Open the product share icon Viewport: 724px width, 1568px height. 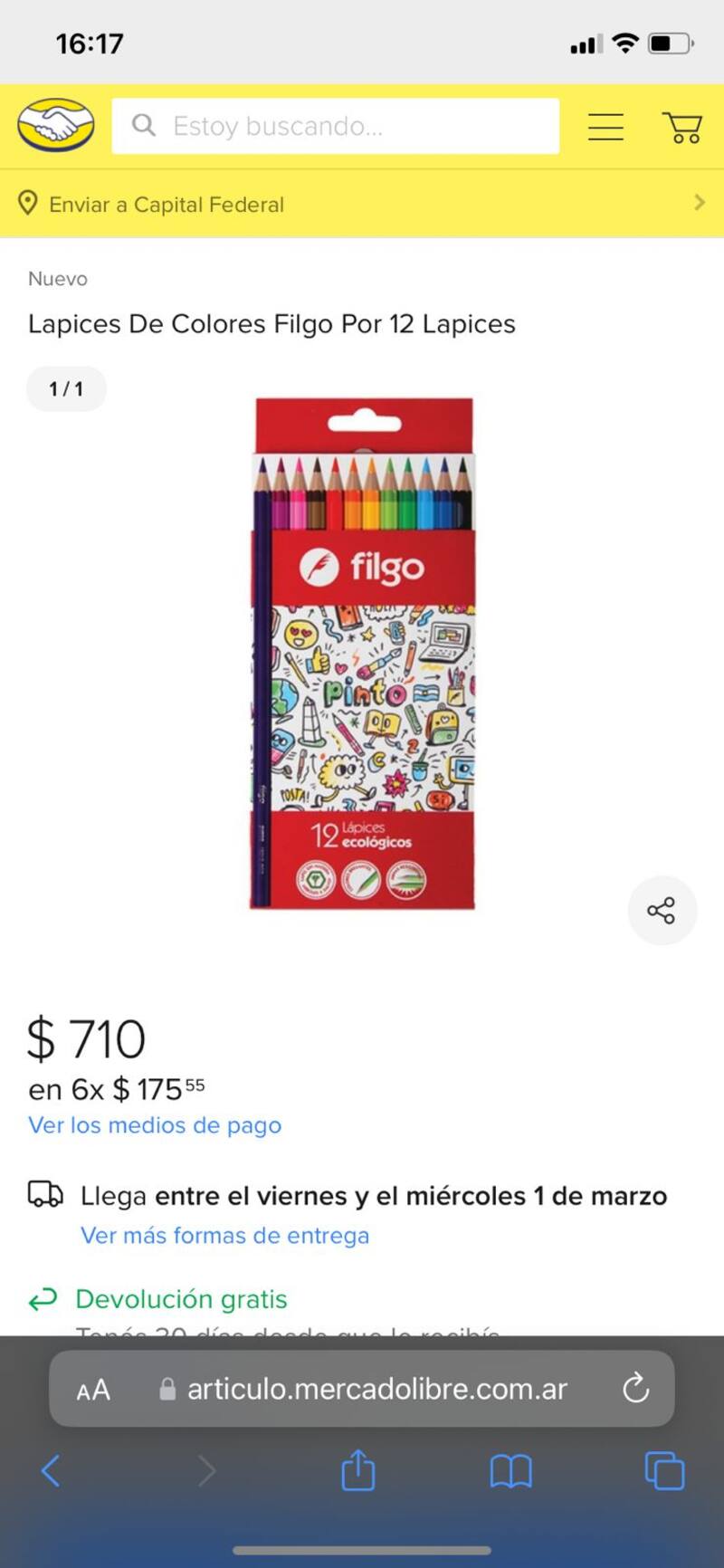[662, 911]
